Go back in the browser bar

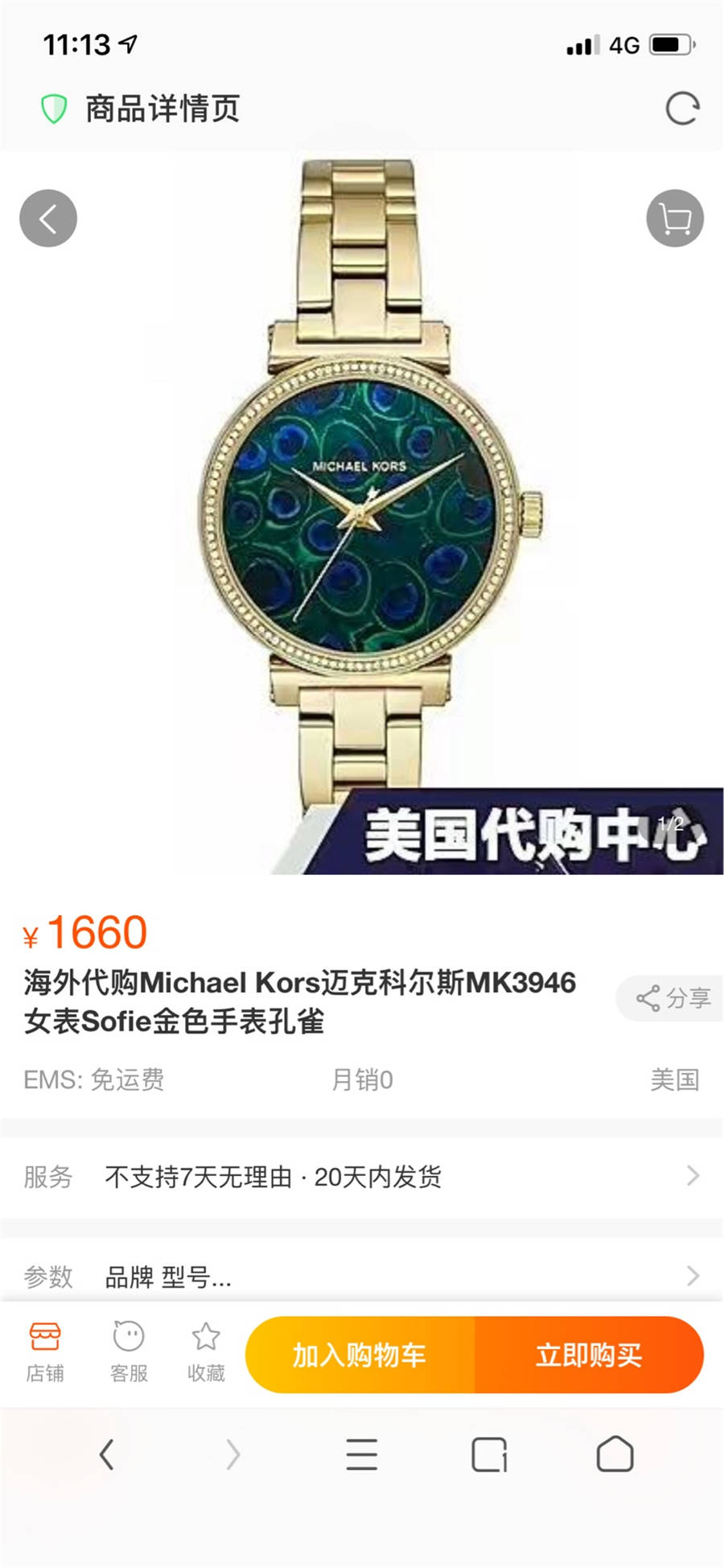pyautogui.click(x=106, y=1455)
